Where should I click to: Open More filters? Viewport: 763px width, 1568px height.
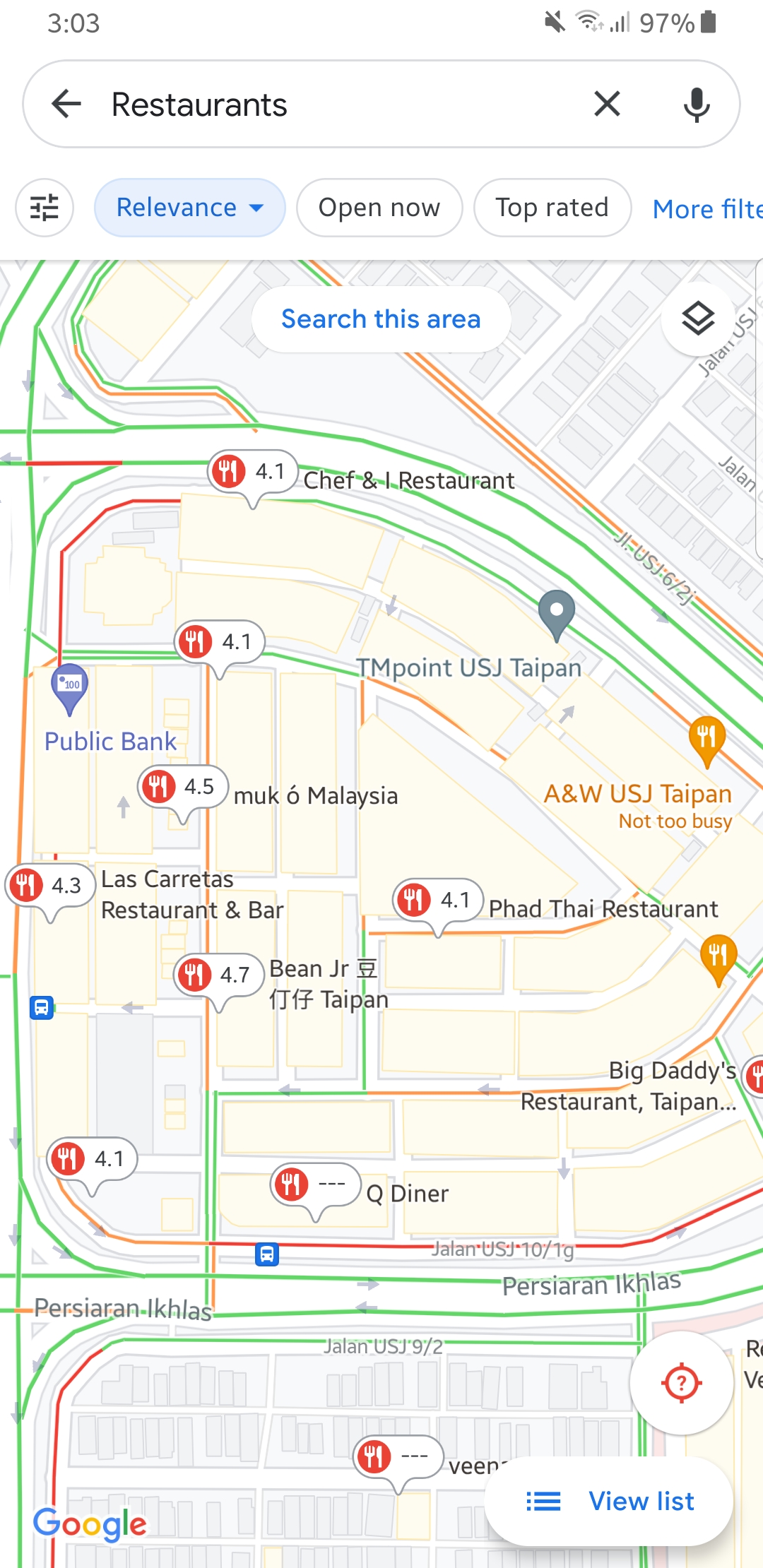(x=706, y=209)
